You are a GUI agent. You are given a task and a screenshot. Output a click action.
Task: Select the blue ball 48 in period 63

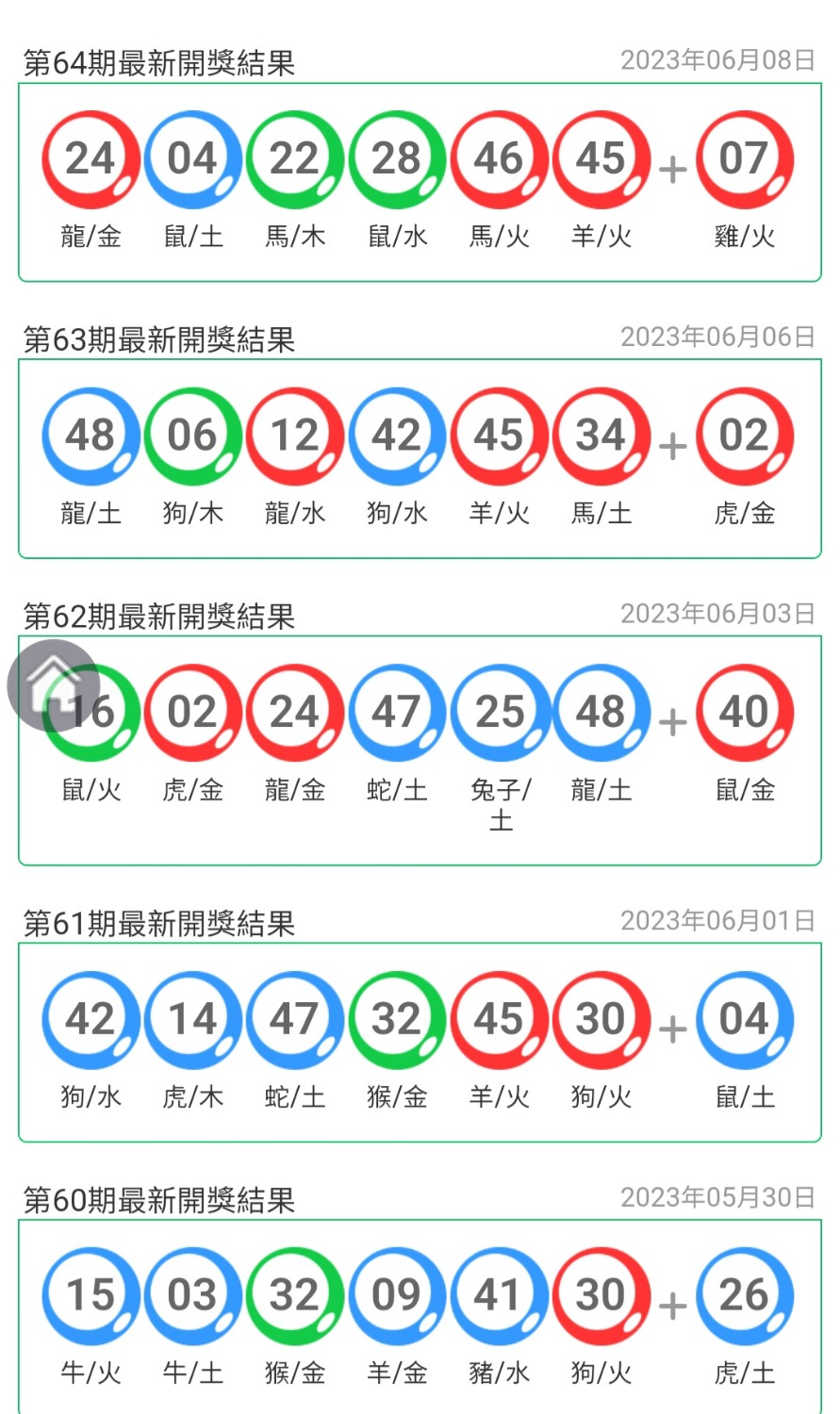(91, 435)
